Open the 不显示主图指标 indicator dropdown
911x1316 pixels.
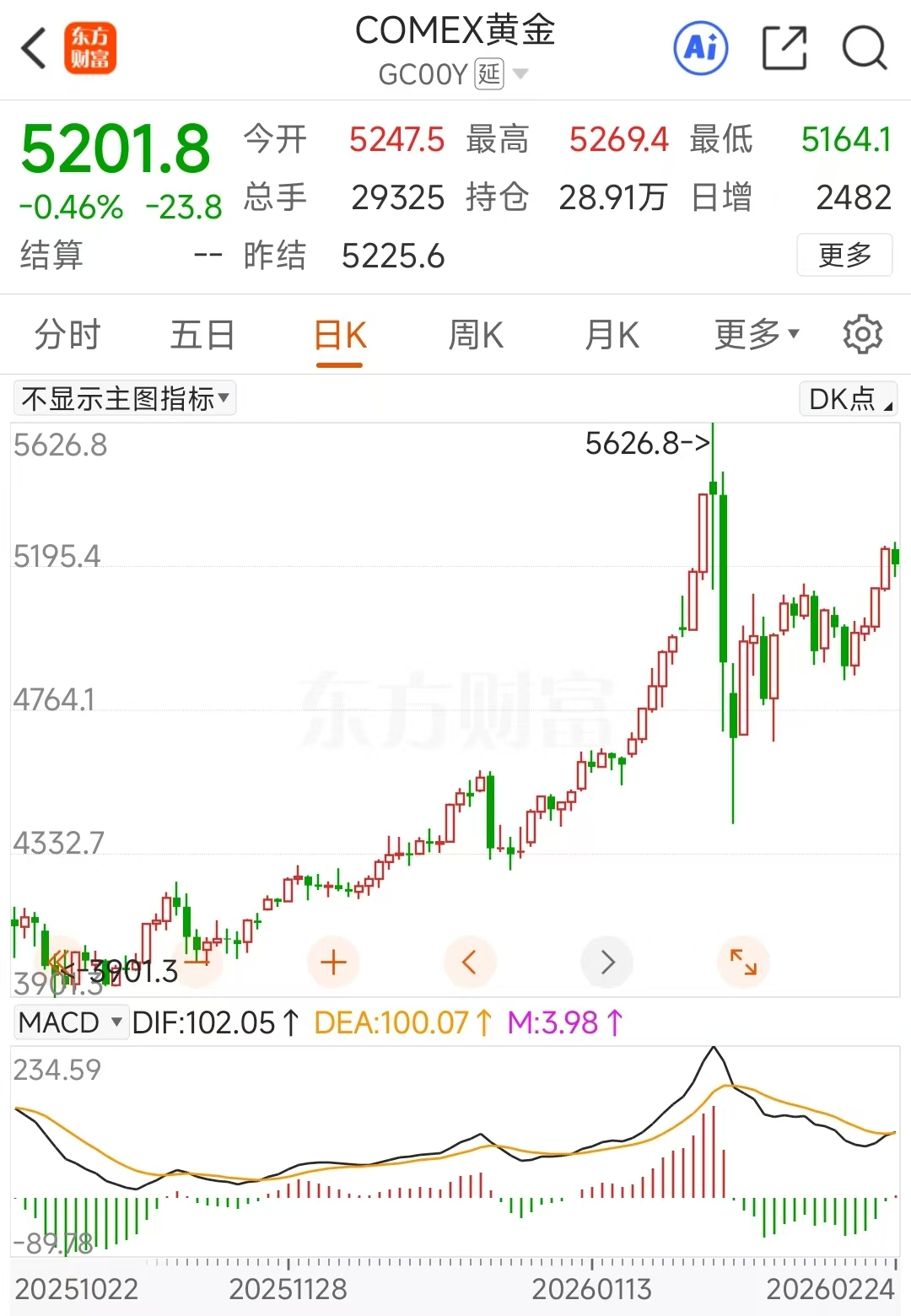click(125, 398)
